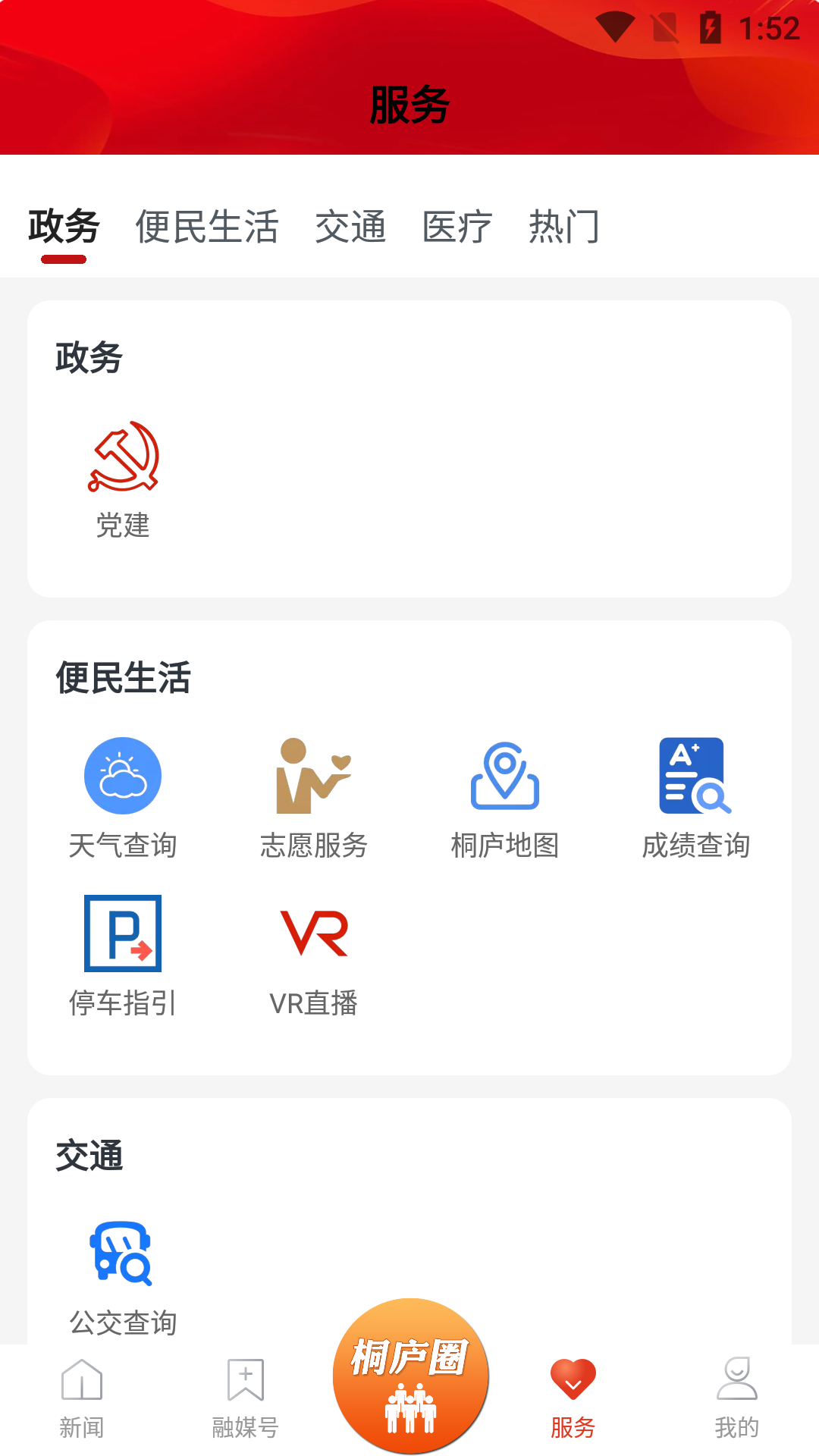Viewport: 819px width, 1456px height.
Task: Go to the 热门 top tab
Action: [x=563, y=227]
